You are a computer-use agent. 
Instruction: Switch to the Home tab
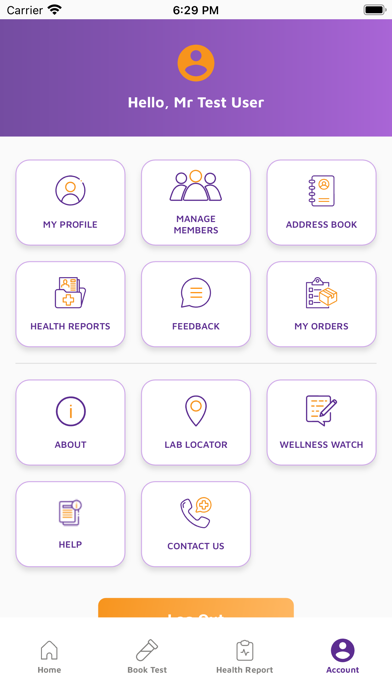(49, 657)
